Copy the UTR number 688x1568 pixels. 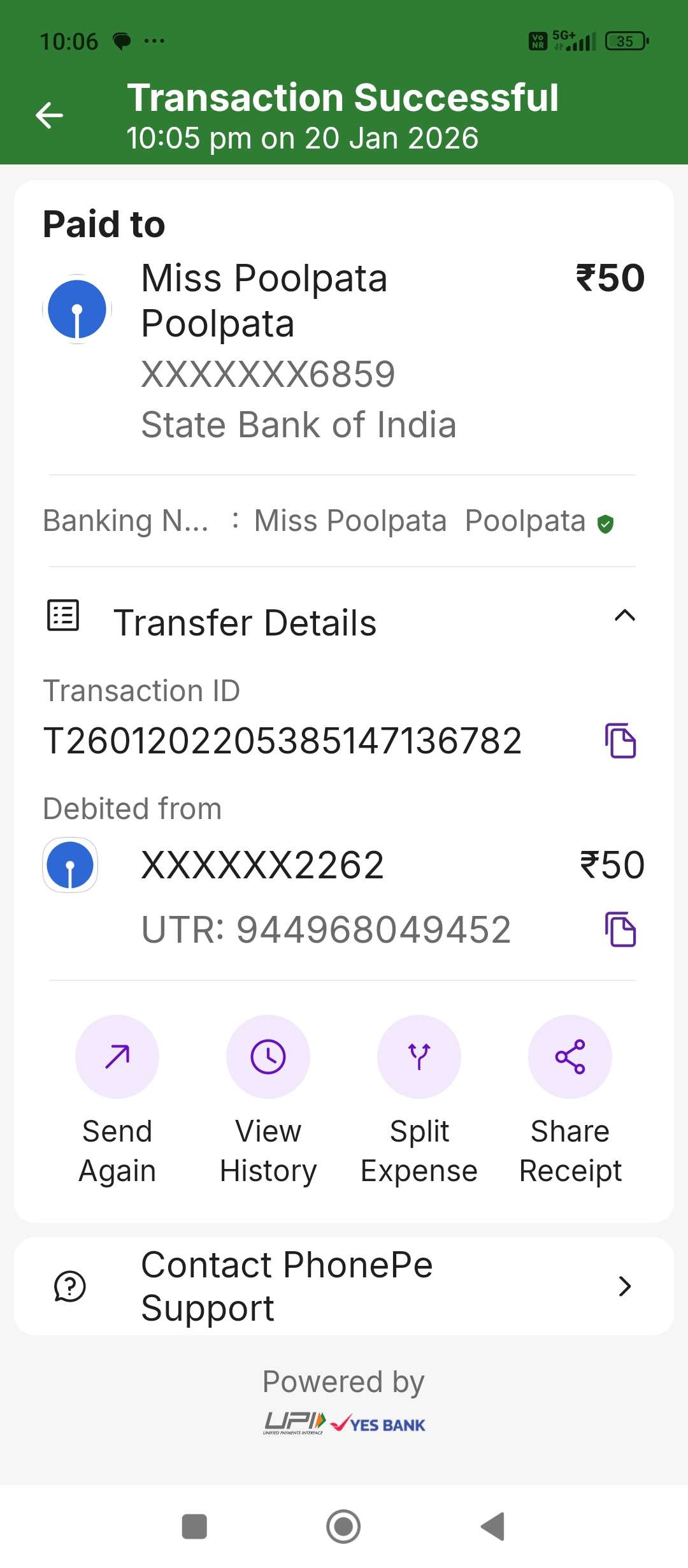(620, 929)
